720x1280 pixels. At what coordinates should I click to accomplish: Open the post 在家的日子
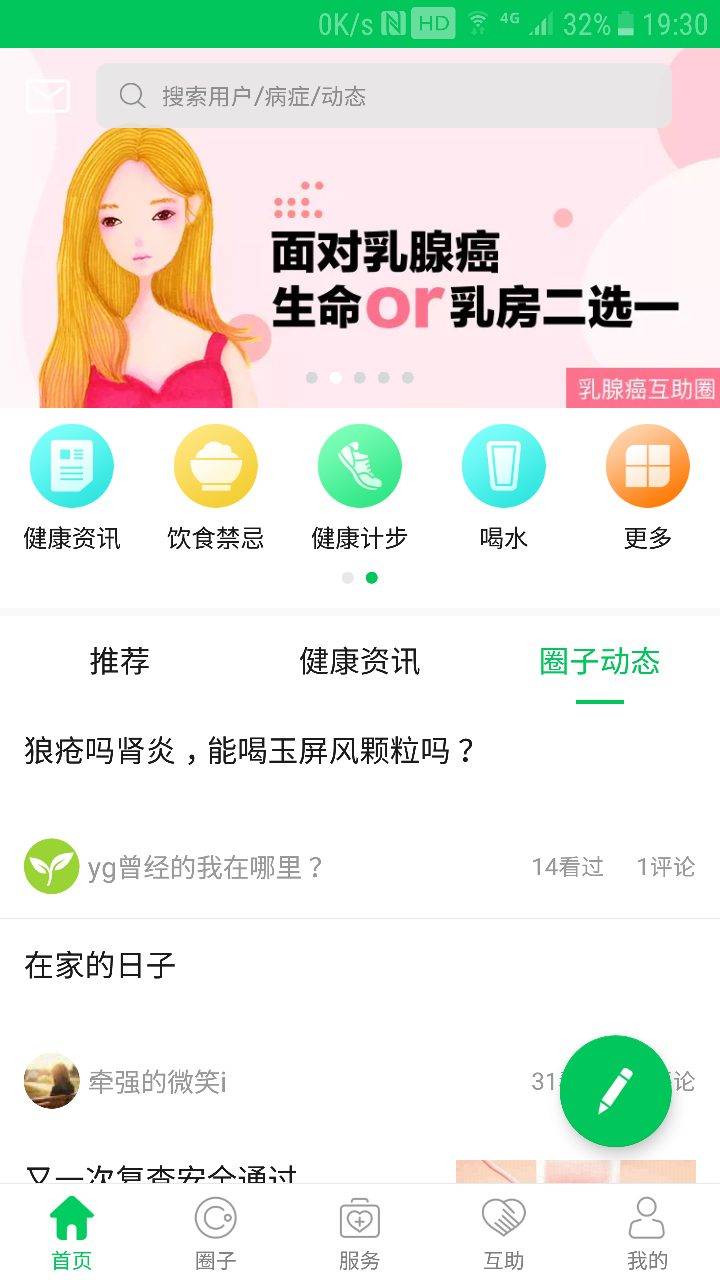(100, 965)
